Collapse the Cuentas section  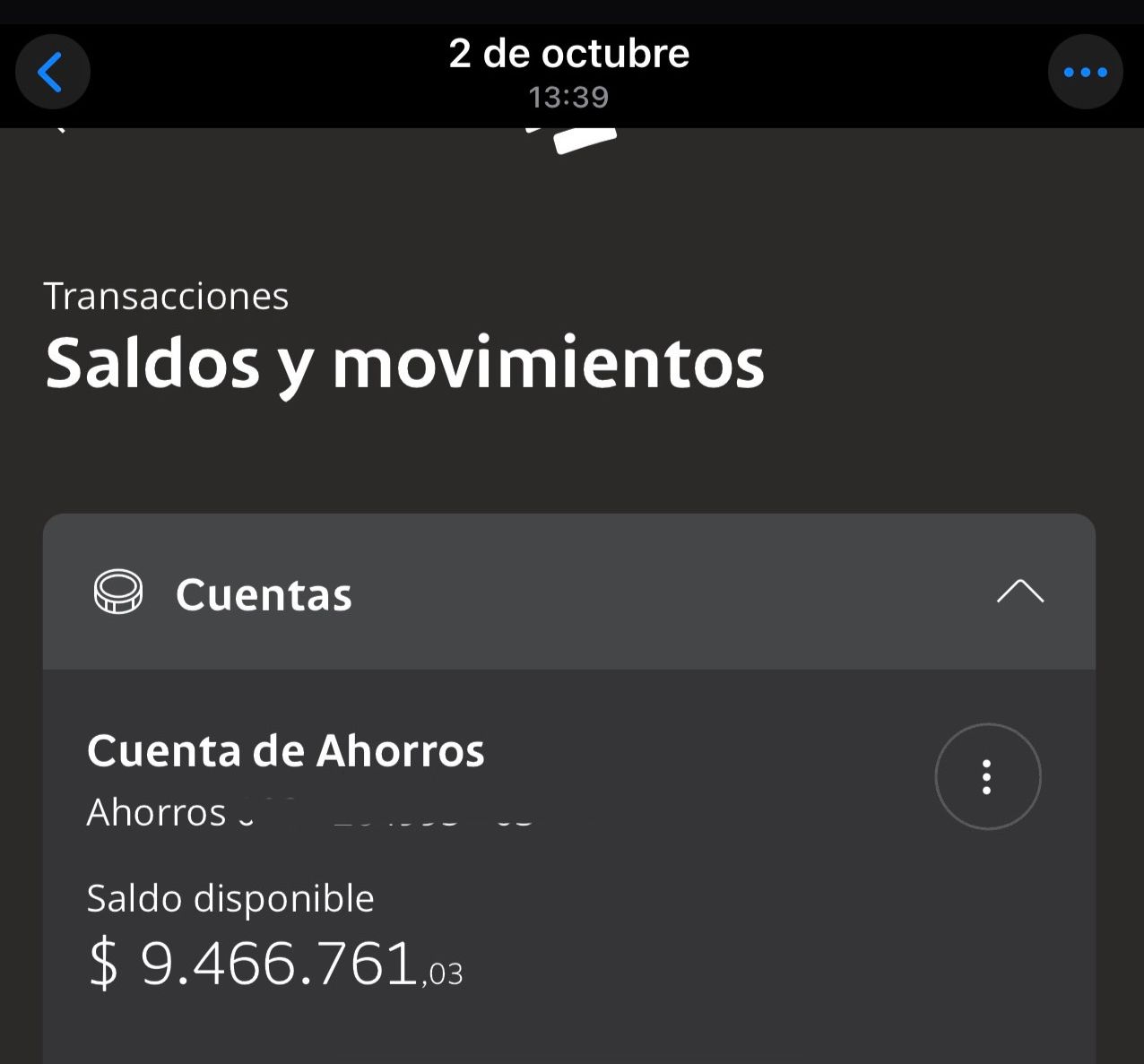pyautogui.click(x=1019, y=592)
